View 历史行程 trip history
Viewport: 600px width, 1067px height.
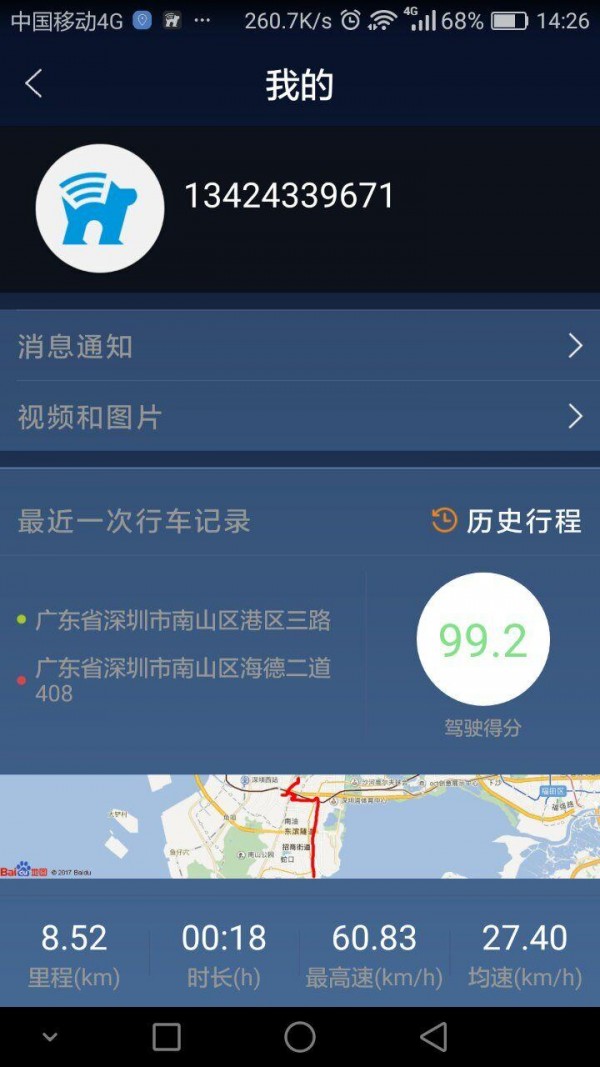pos(508,521)
